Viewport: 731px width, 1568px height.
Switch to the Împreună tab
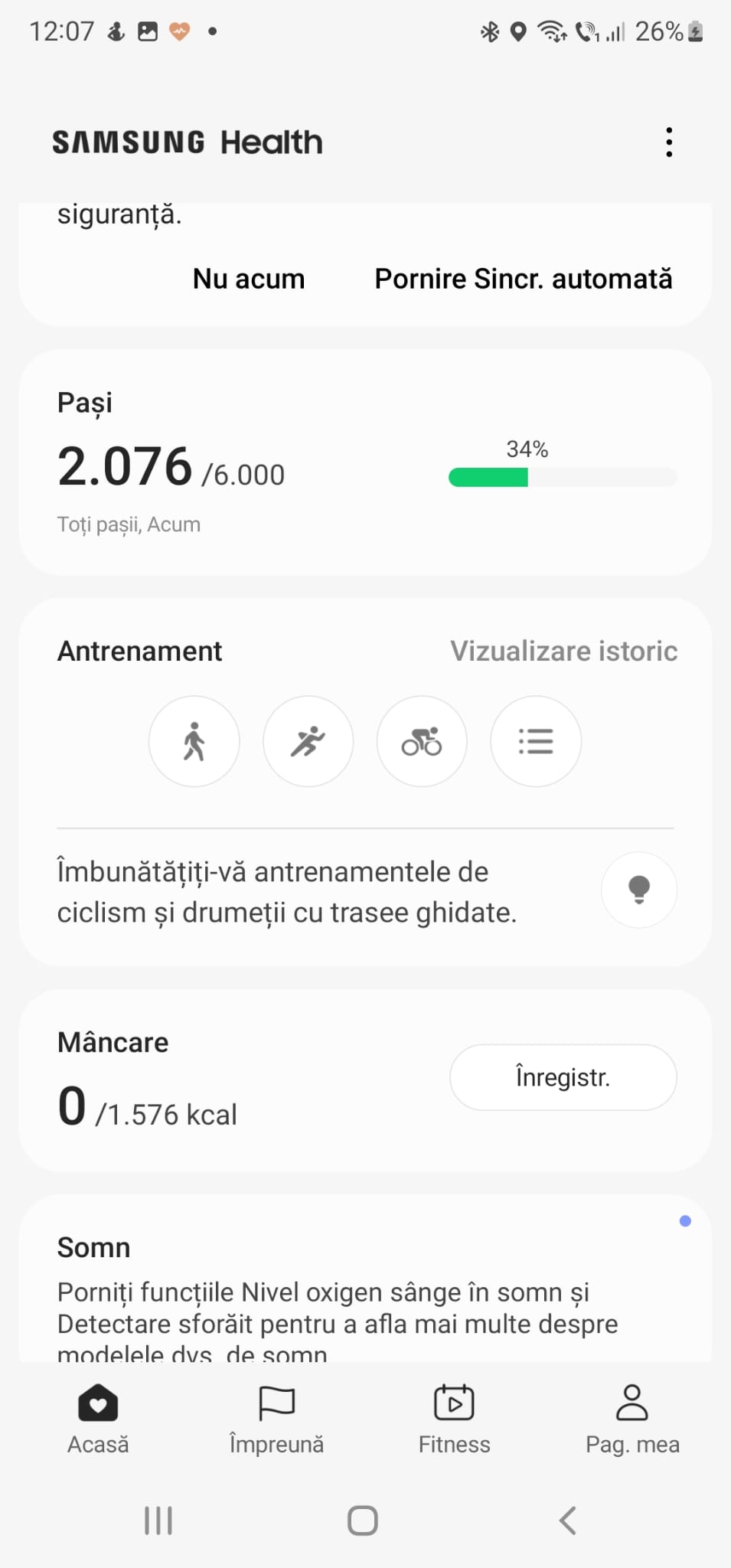pyautogui.click(x=276, y=1419)
